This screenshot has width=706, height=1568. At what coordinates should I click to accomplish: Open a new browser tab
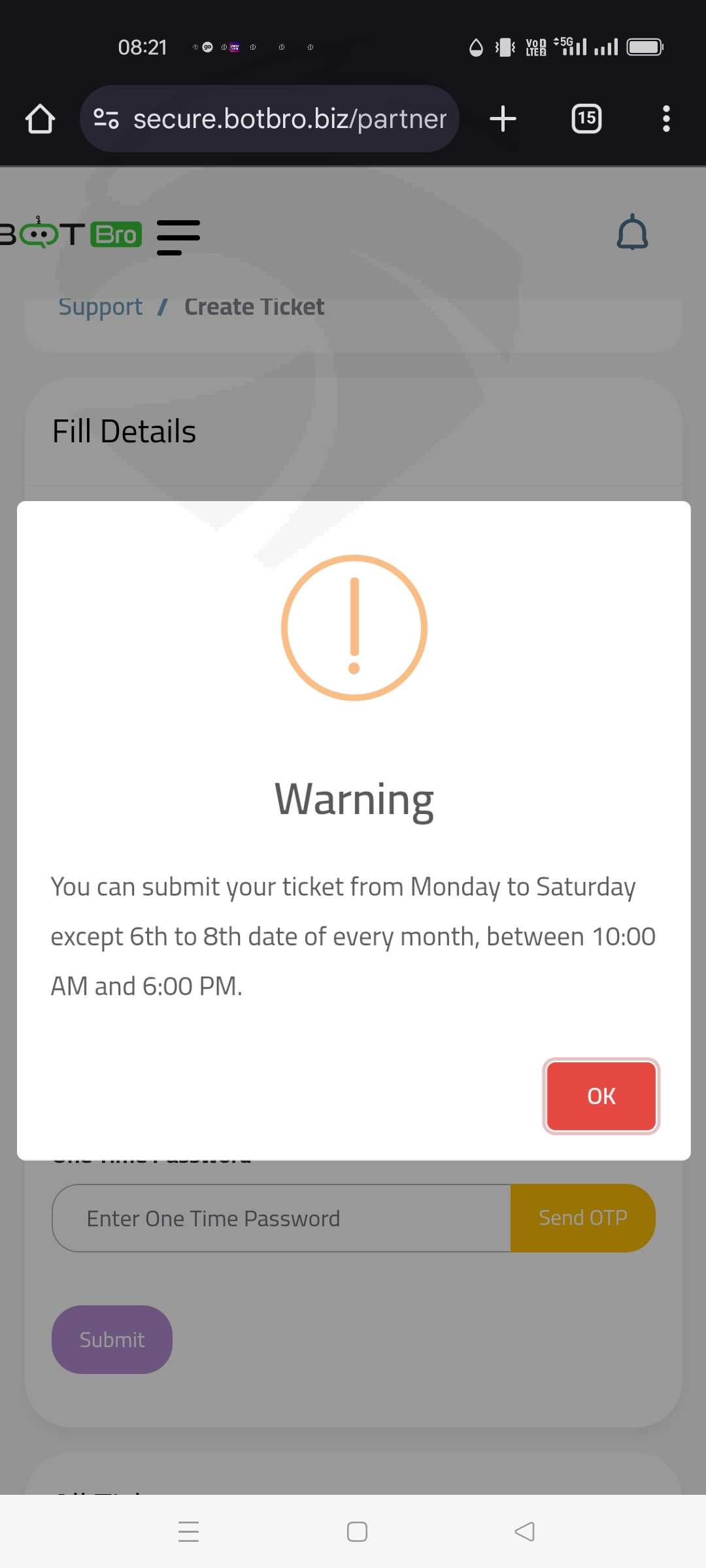click(503, 119)
